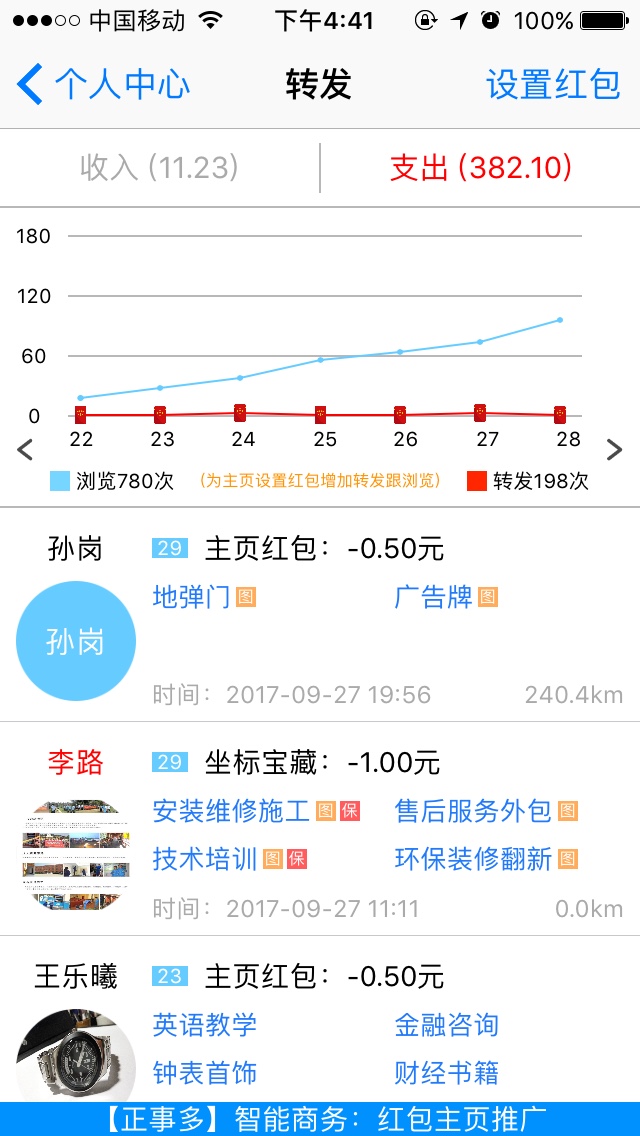Open 技术培训 link
This screenshot has width=640, height=1136.
click(205, 859)
